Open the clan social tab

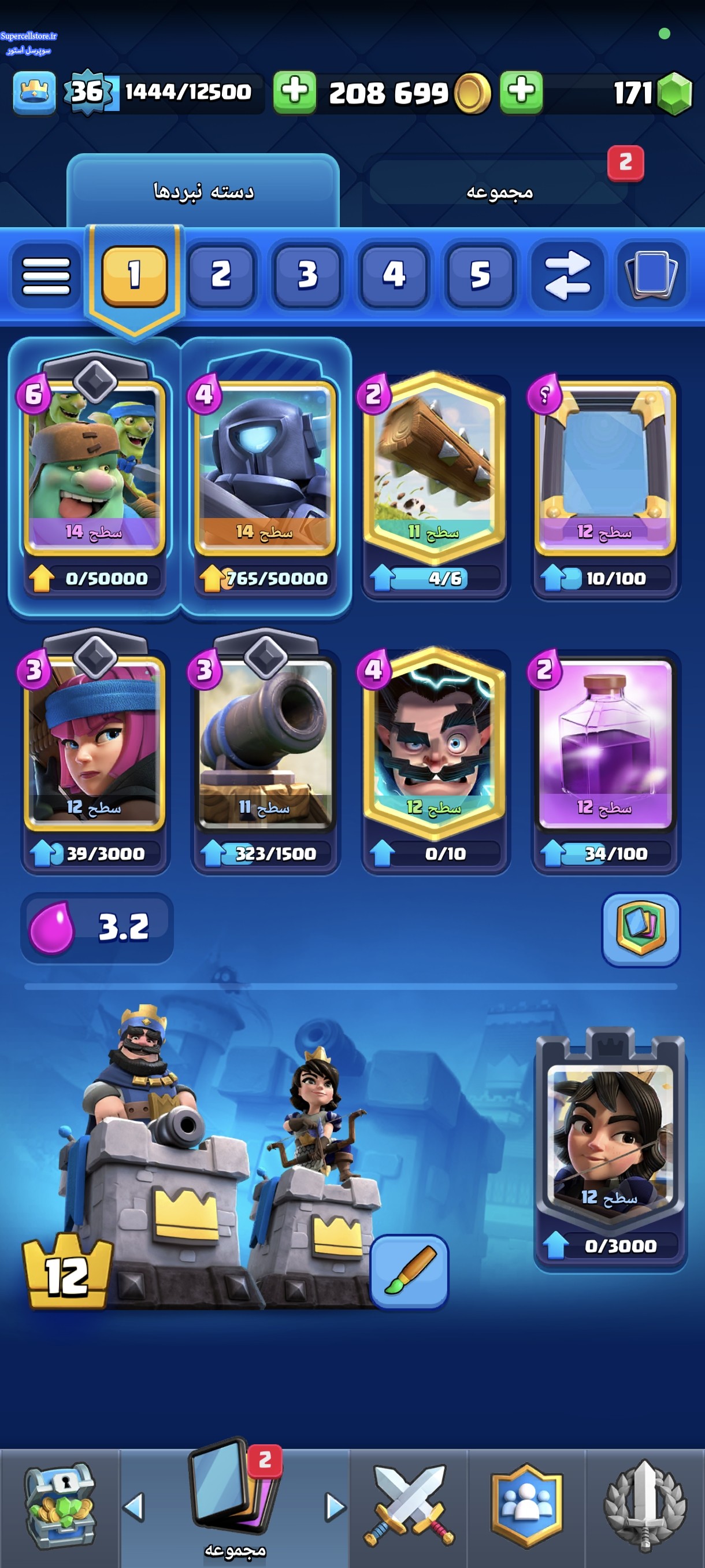[x=526, y=1506]
